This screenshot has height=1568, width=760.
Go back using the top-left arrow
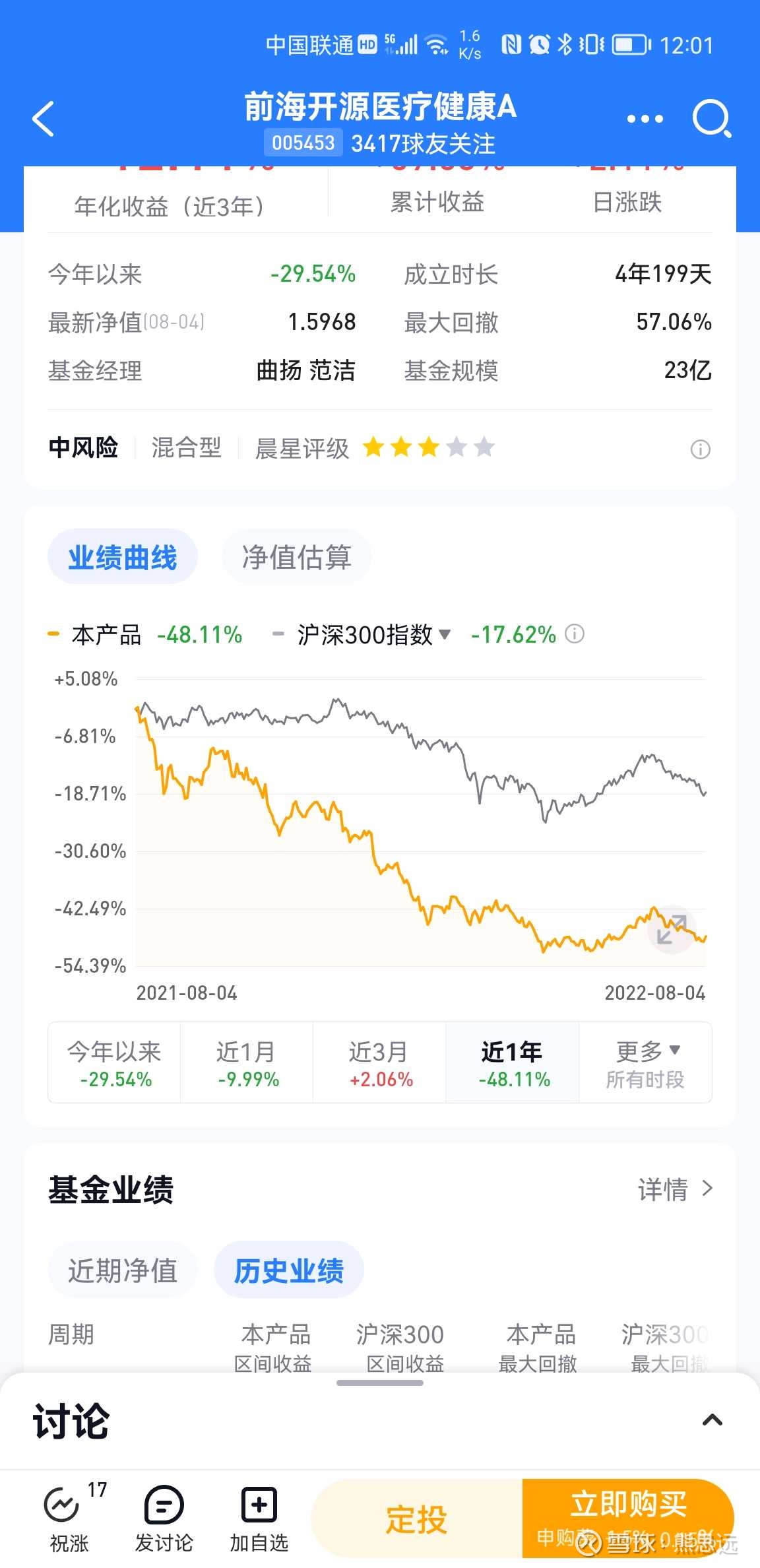44,119
